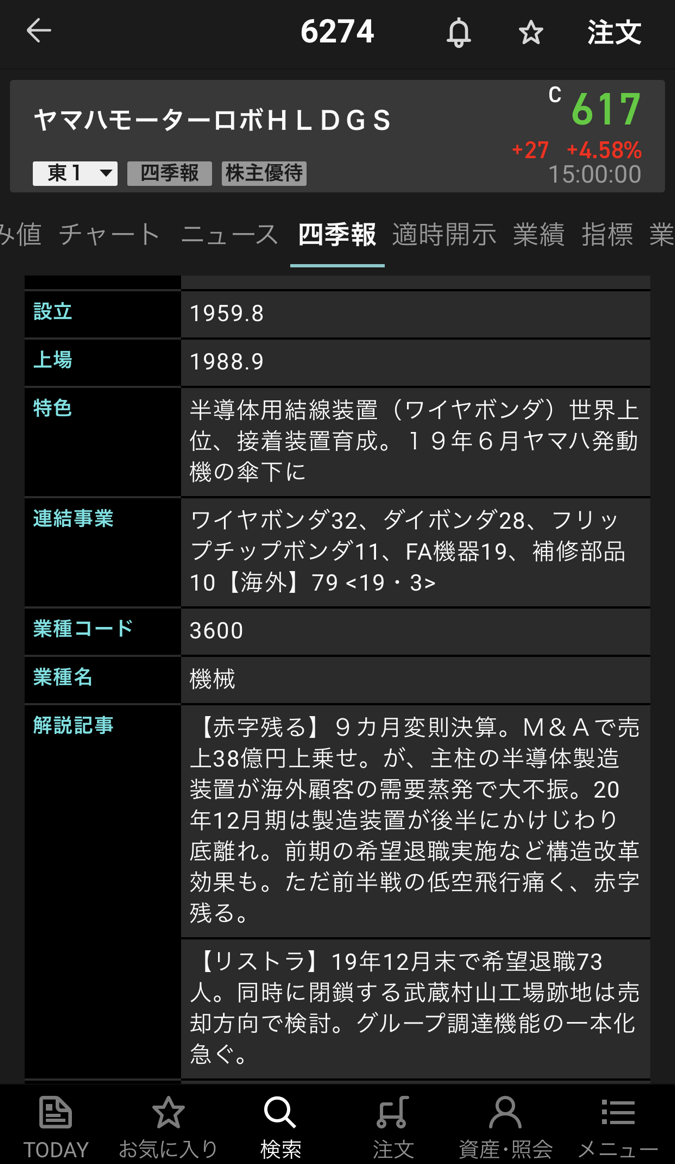The image size is (675, 1164).
Task: Select the 四季報 top tab
Action: (x=337, y=234)
